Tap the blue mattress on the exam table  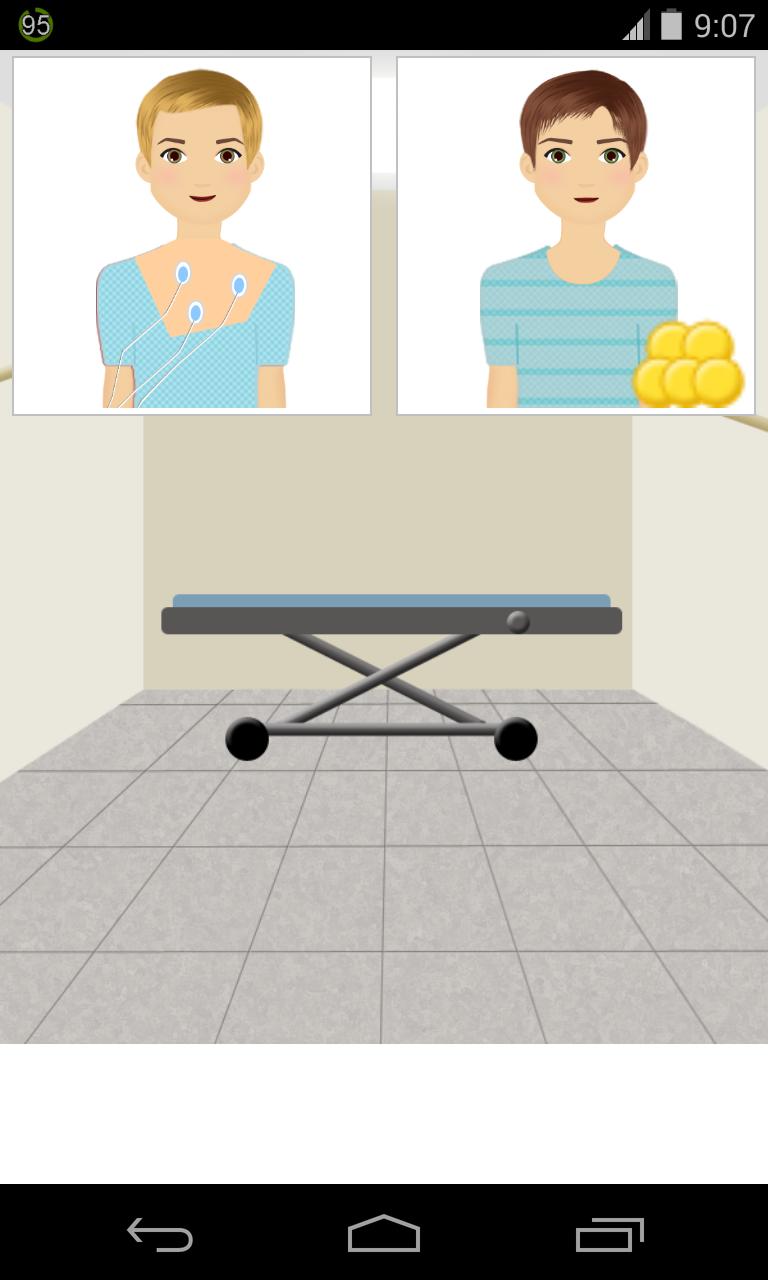pyautogui.click(x=390, y=600)
